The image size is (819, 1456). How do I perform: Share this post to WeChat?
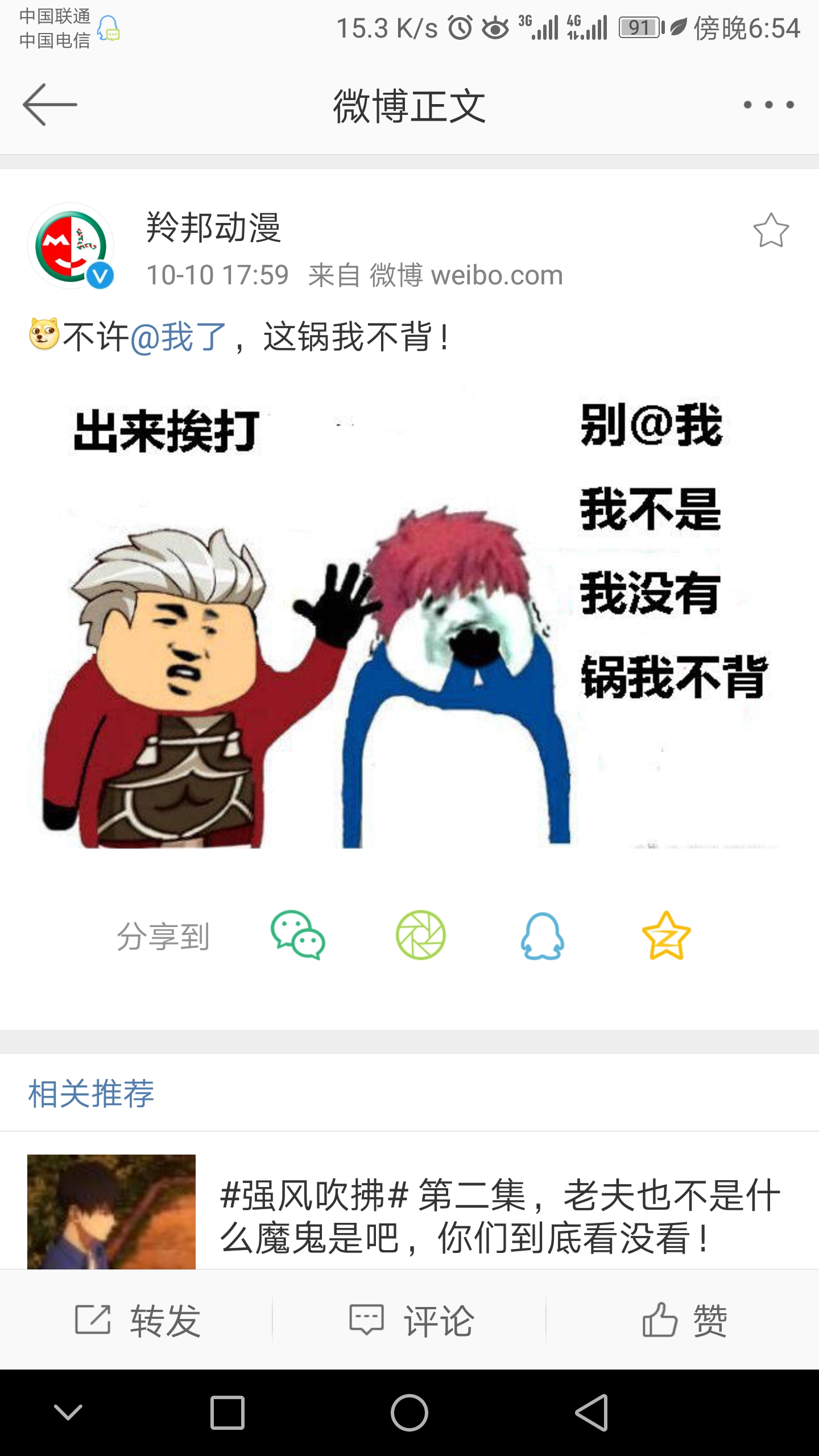[x=297, y=936]
